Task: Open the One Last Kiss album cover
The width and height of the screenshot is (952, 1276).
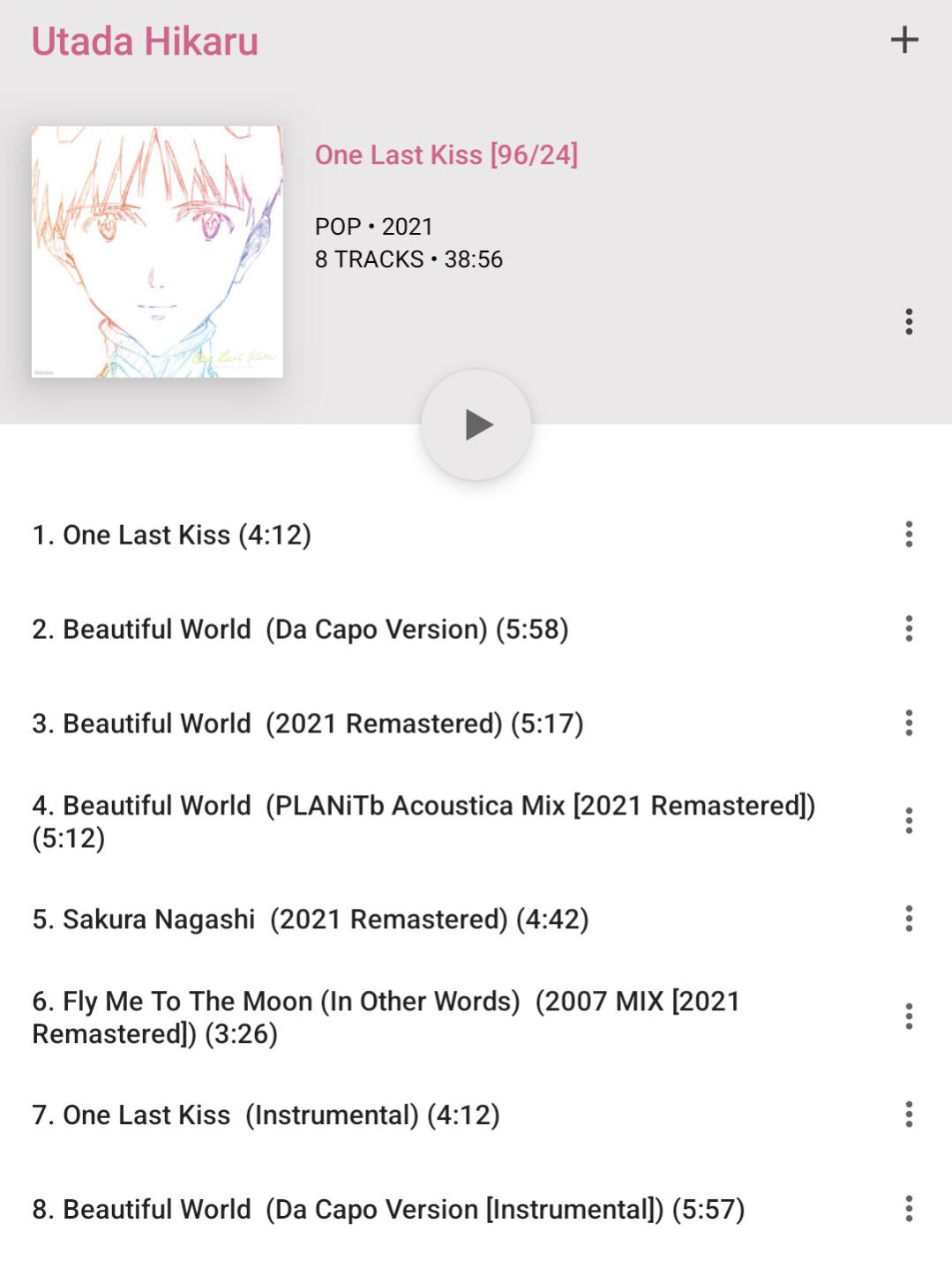Action: point(157,251)
